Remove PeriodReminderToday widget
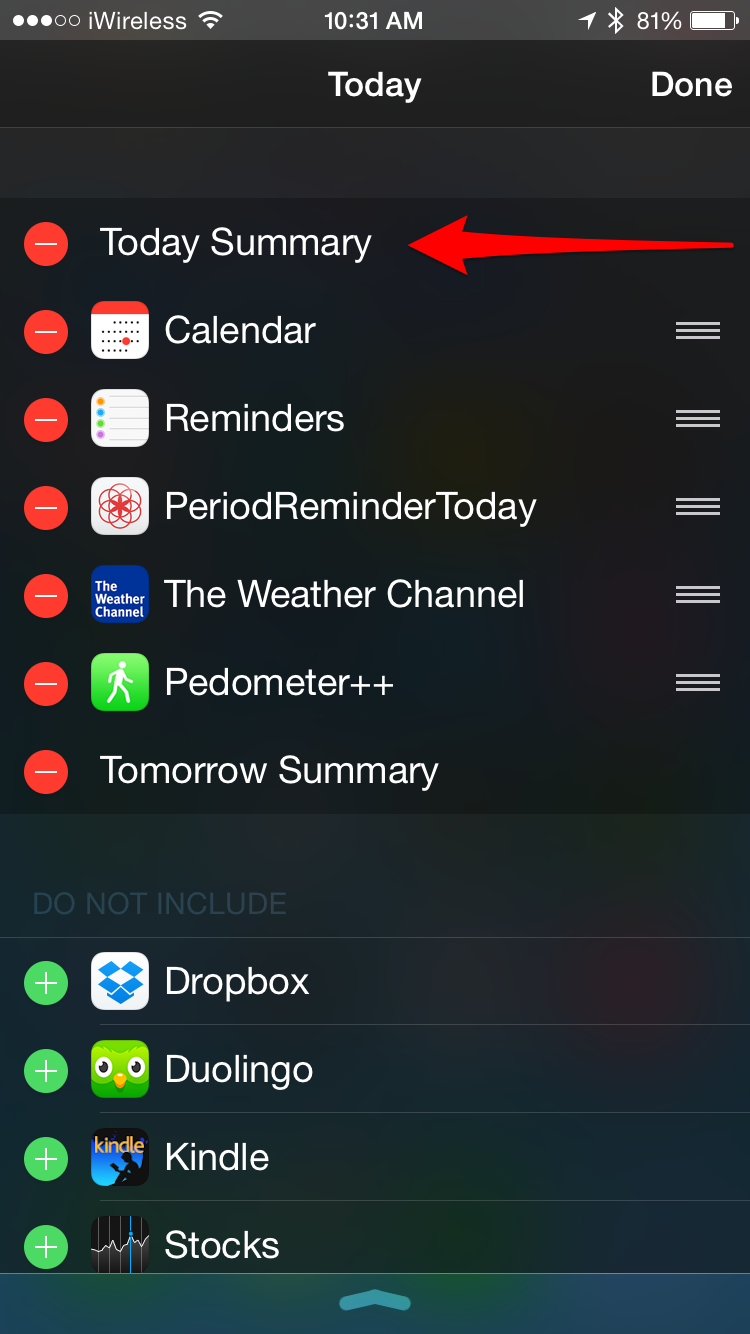Image resolution: width=750 pixels, height=1334 pixels. click(x=46, y=507)
